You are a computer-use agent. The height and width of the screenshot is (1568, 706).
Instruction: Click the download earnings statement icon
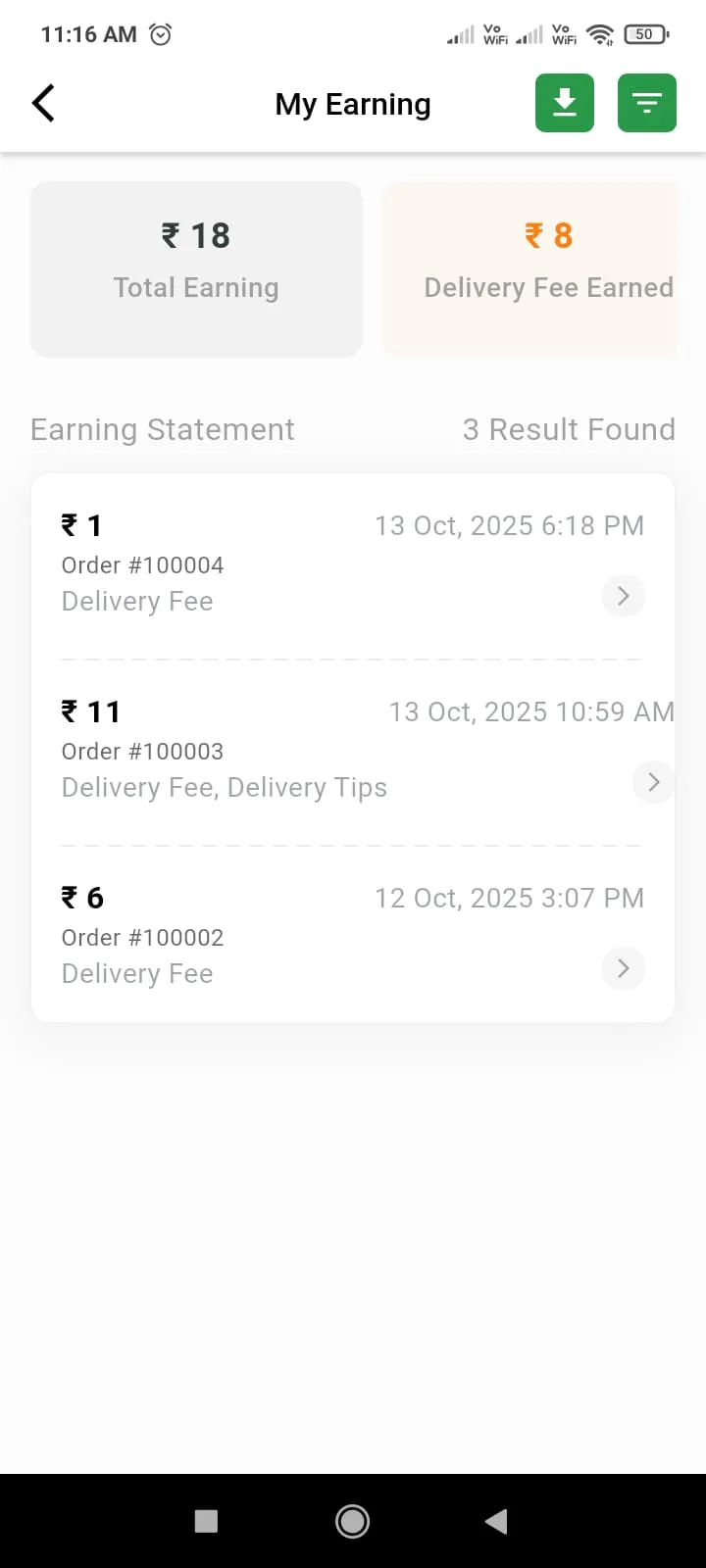click(564, 103)
